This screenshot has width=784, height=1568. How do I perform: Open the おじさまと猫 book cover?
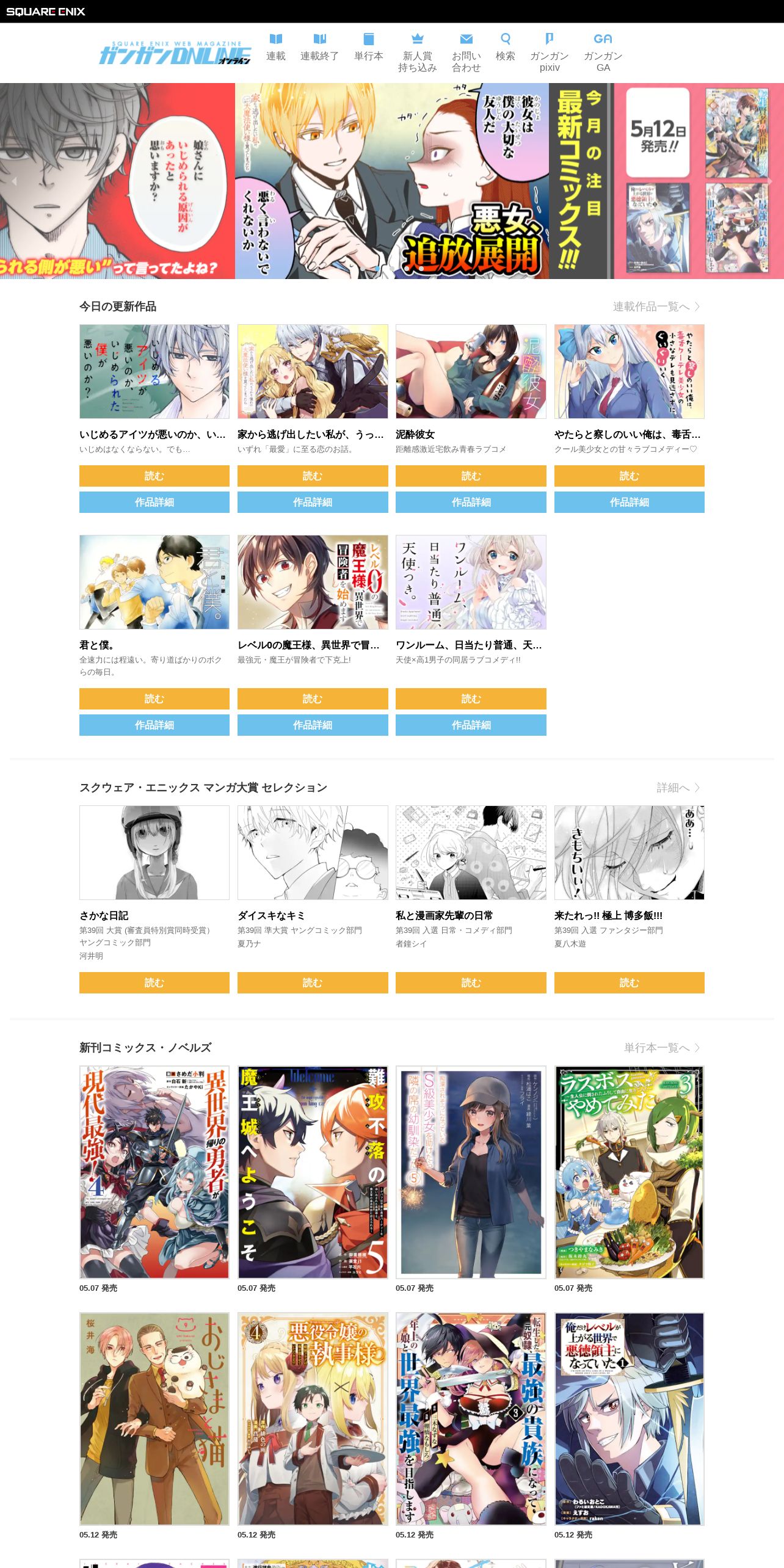click(x=154, y=1418)
